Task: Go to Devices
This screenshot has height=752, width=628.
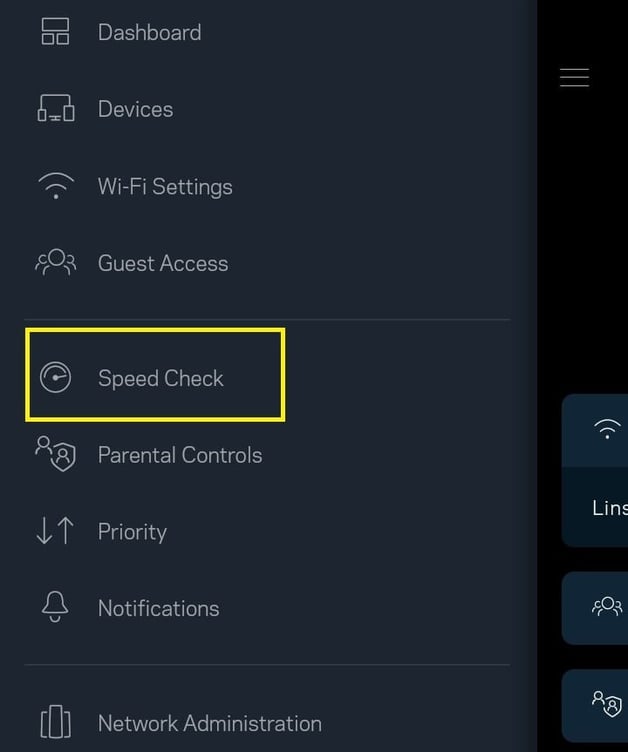Action: (x=267, y=109)
